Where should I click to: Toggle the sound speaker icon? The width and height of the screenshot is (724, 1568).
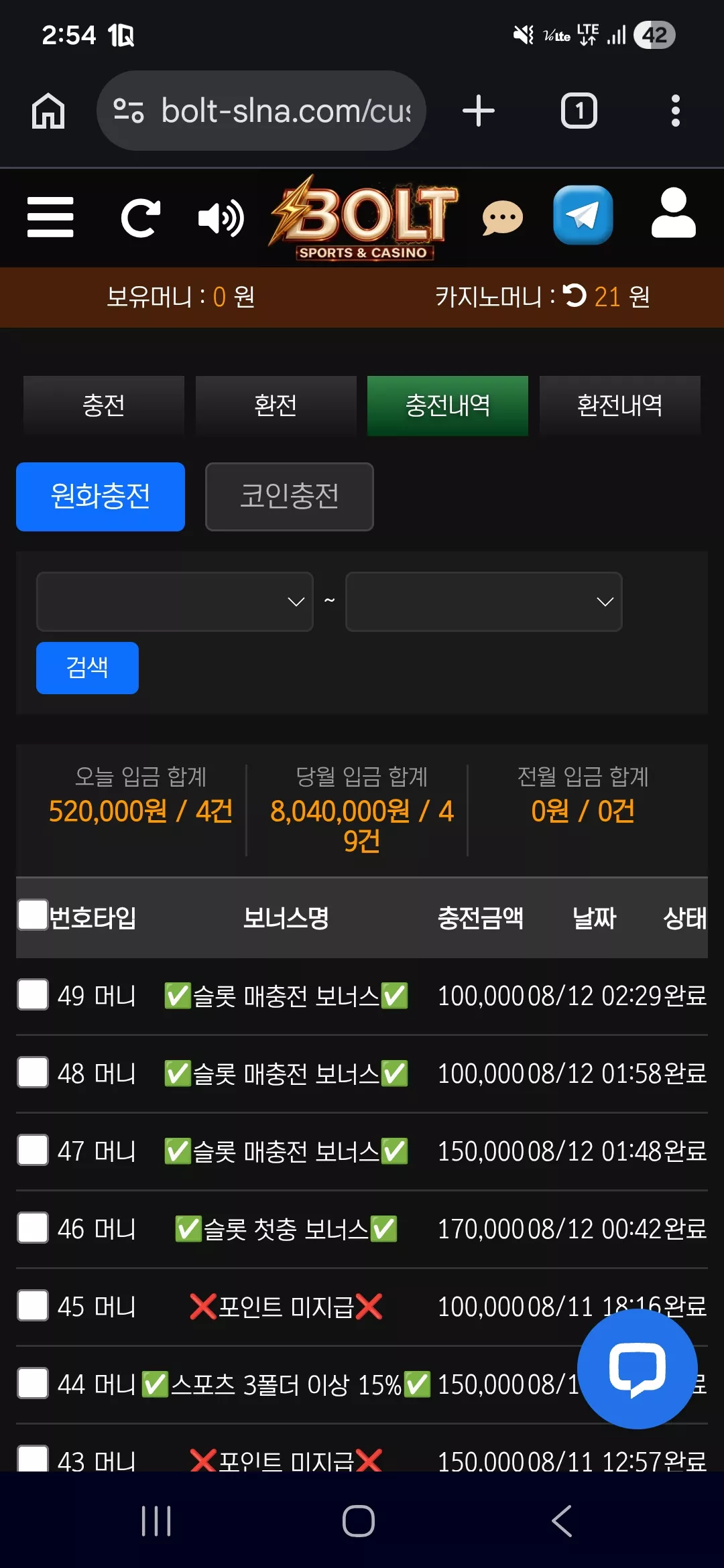(x=221, y=218)
